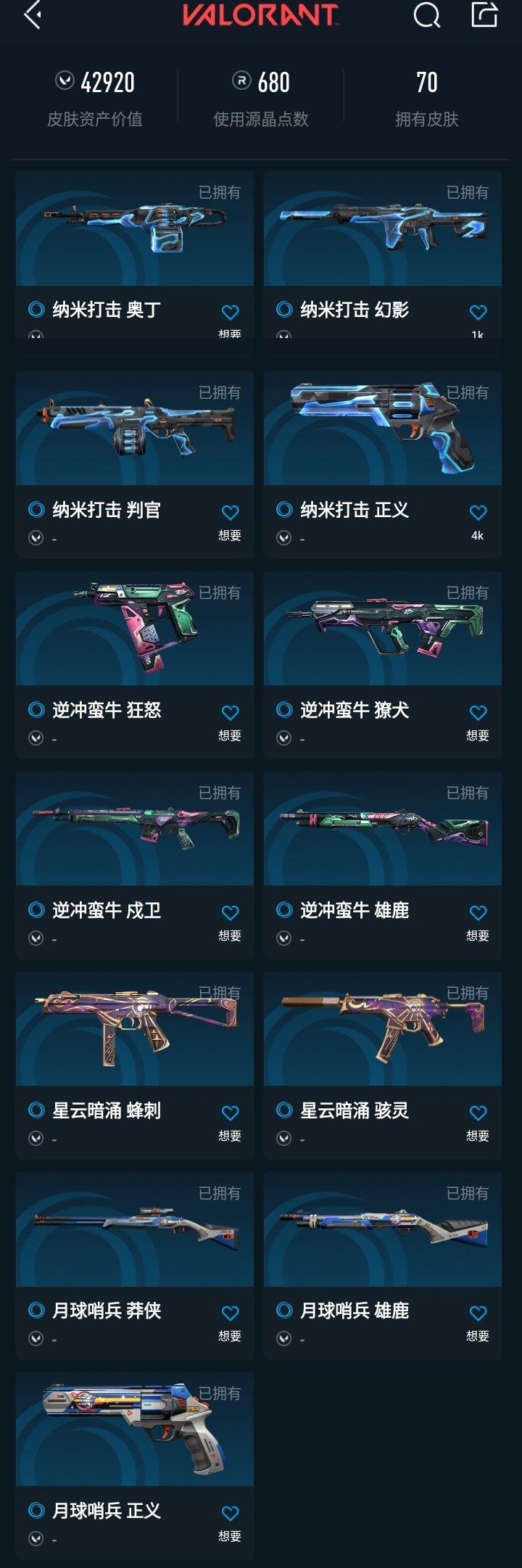The image size is (522, 1568).
Task: Like the 纳米打击 正义 skin
Action: pyautogui.click(x=478, y=513)
